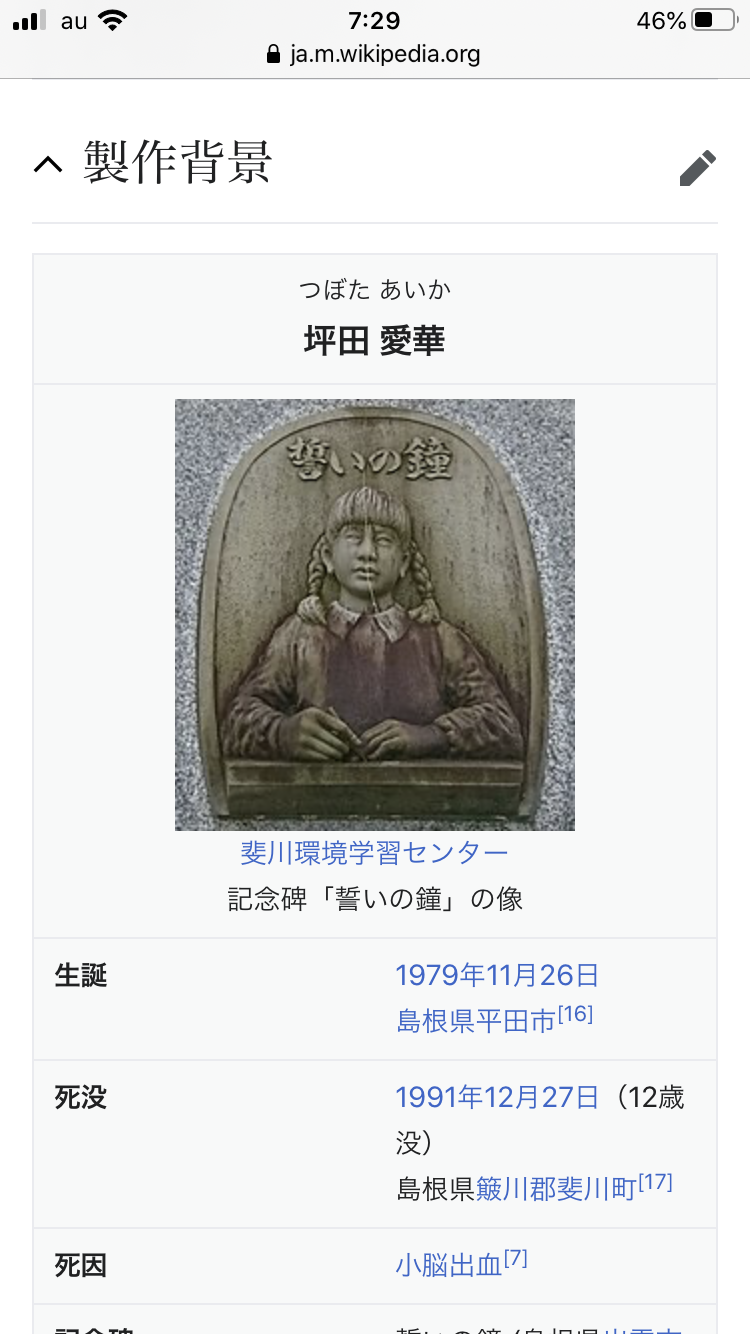Jump to footnote 17
The width and height of the screenshot is (750, 1334).
click(x=656, y=1182)
